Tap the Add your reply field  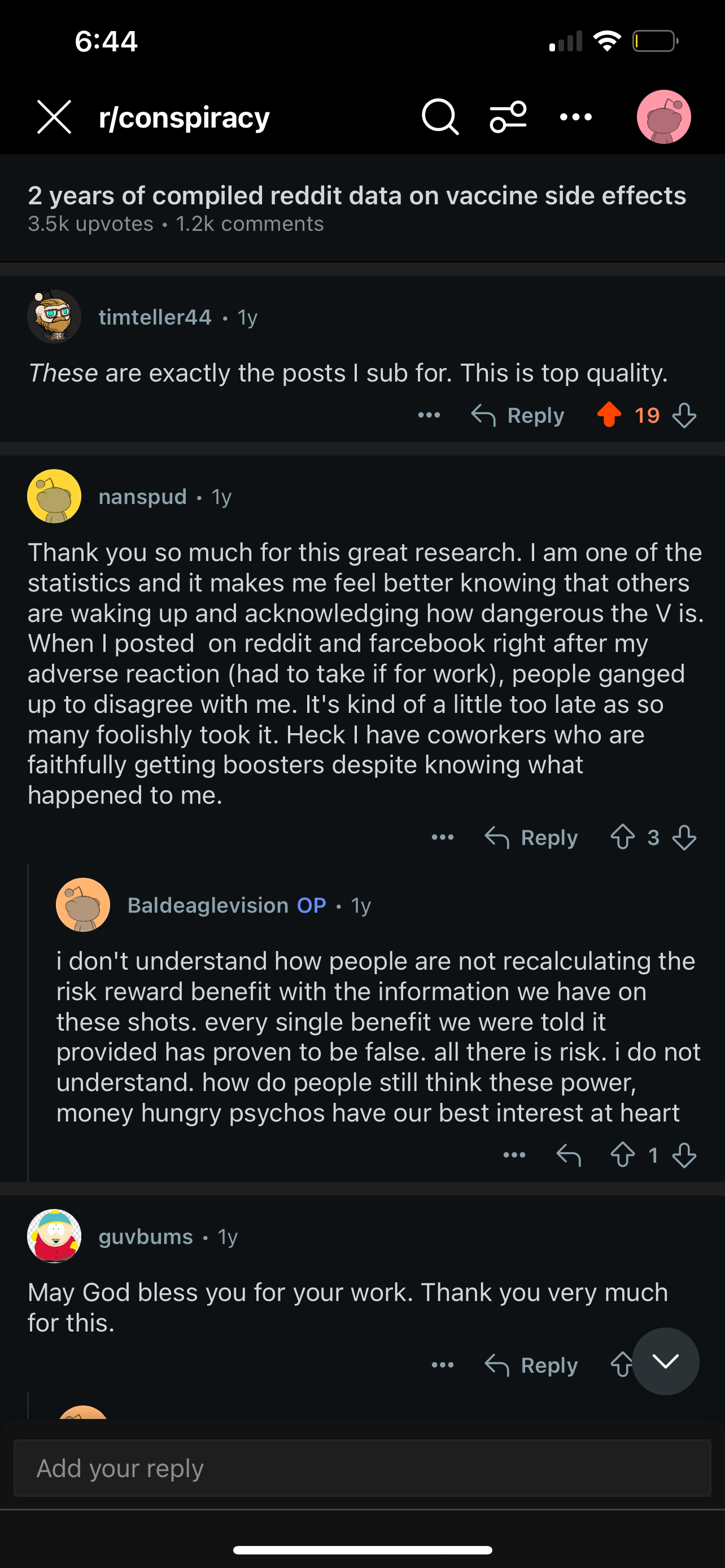[362, 1468]
